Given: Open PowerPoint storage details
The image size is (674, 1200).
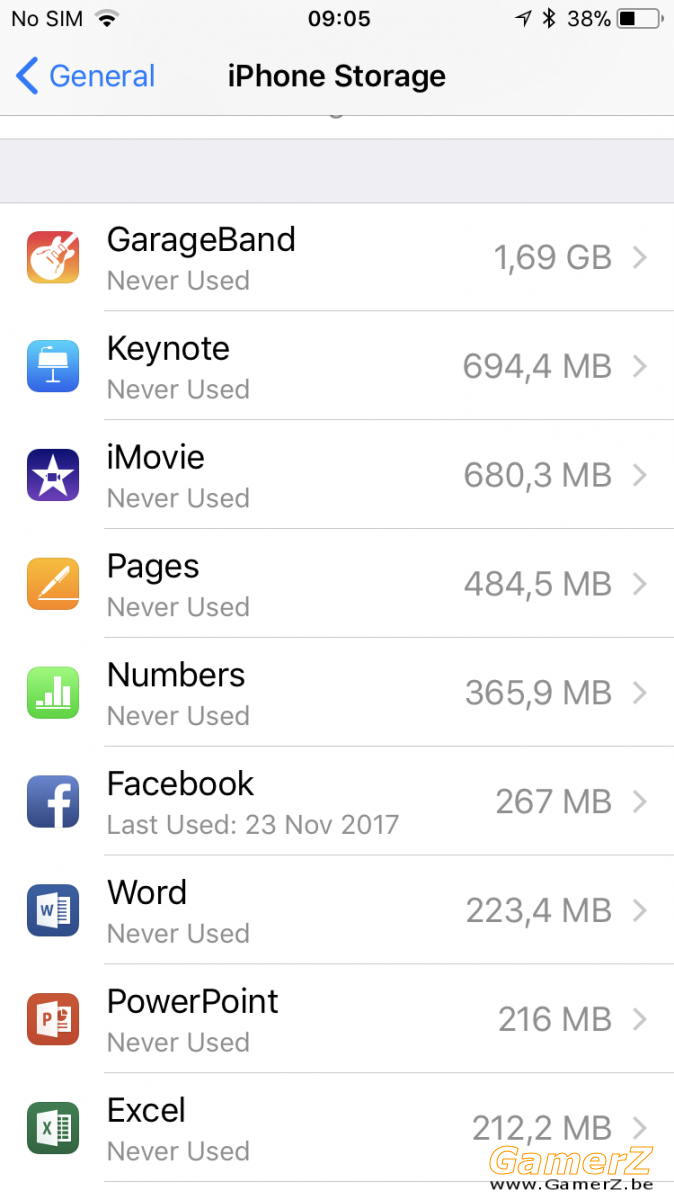Looking at the screenshot, I should click(x=337, y=1020).
